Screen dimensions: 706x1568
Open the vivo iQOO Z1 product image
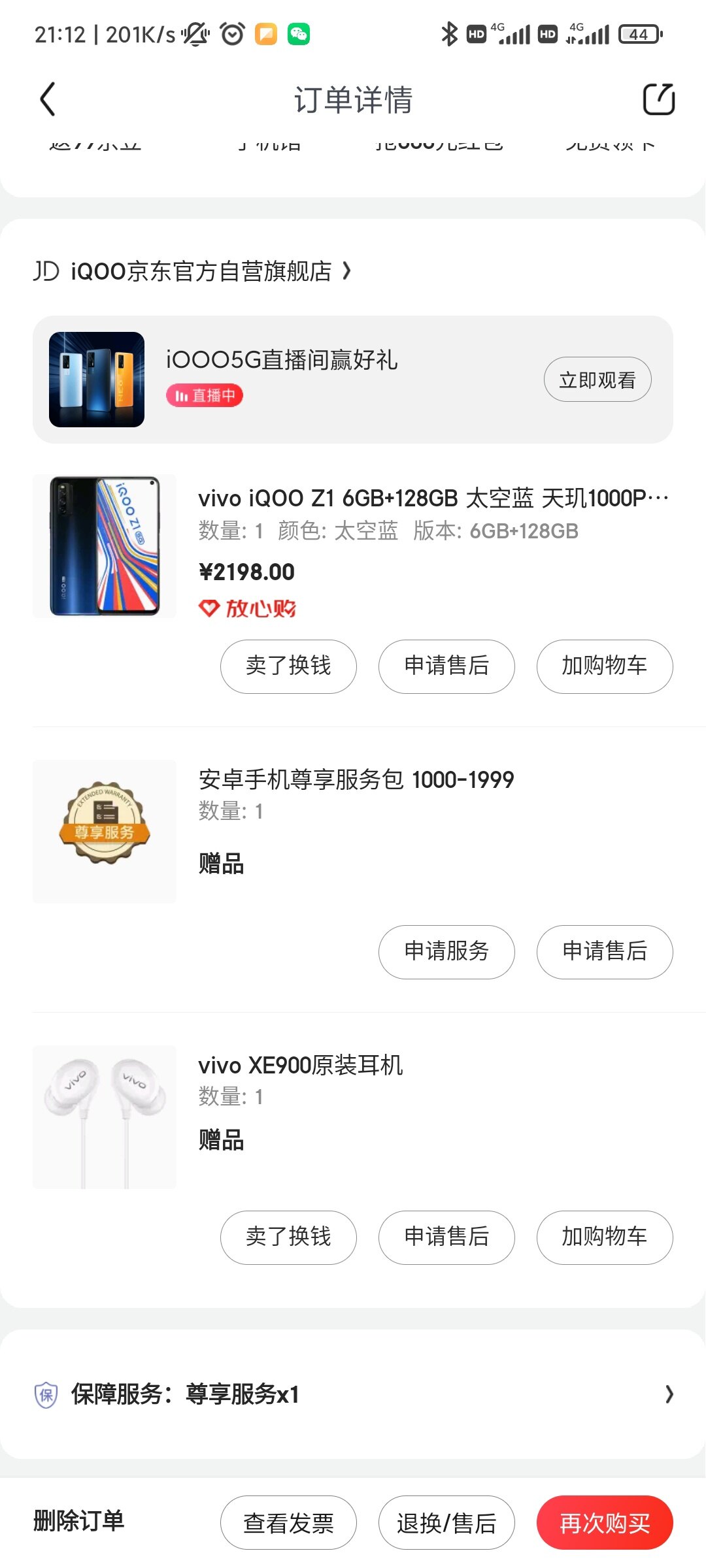pos(105,546)
